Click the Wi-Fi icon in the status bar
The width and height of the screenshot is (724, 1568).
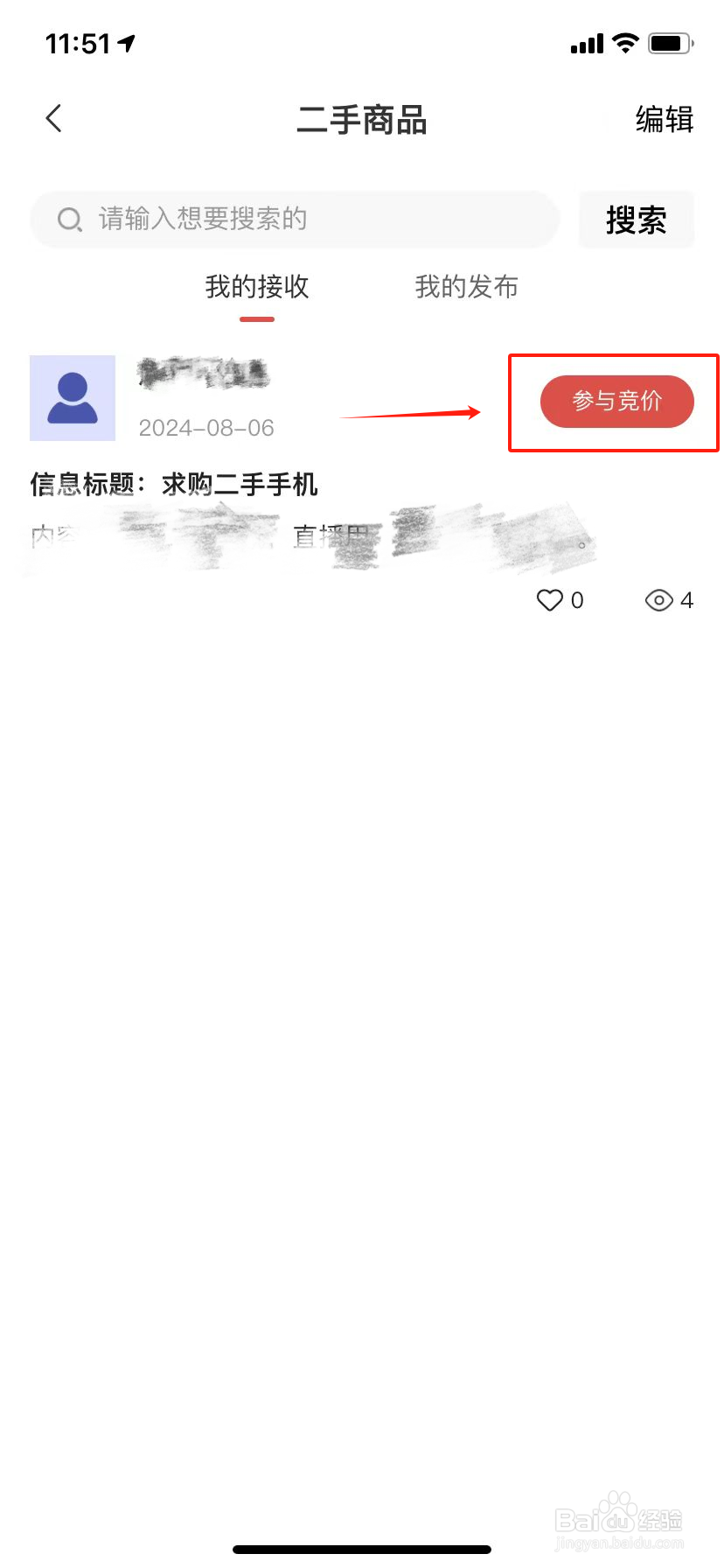[x=624, y=39]
